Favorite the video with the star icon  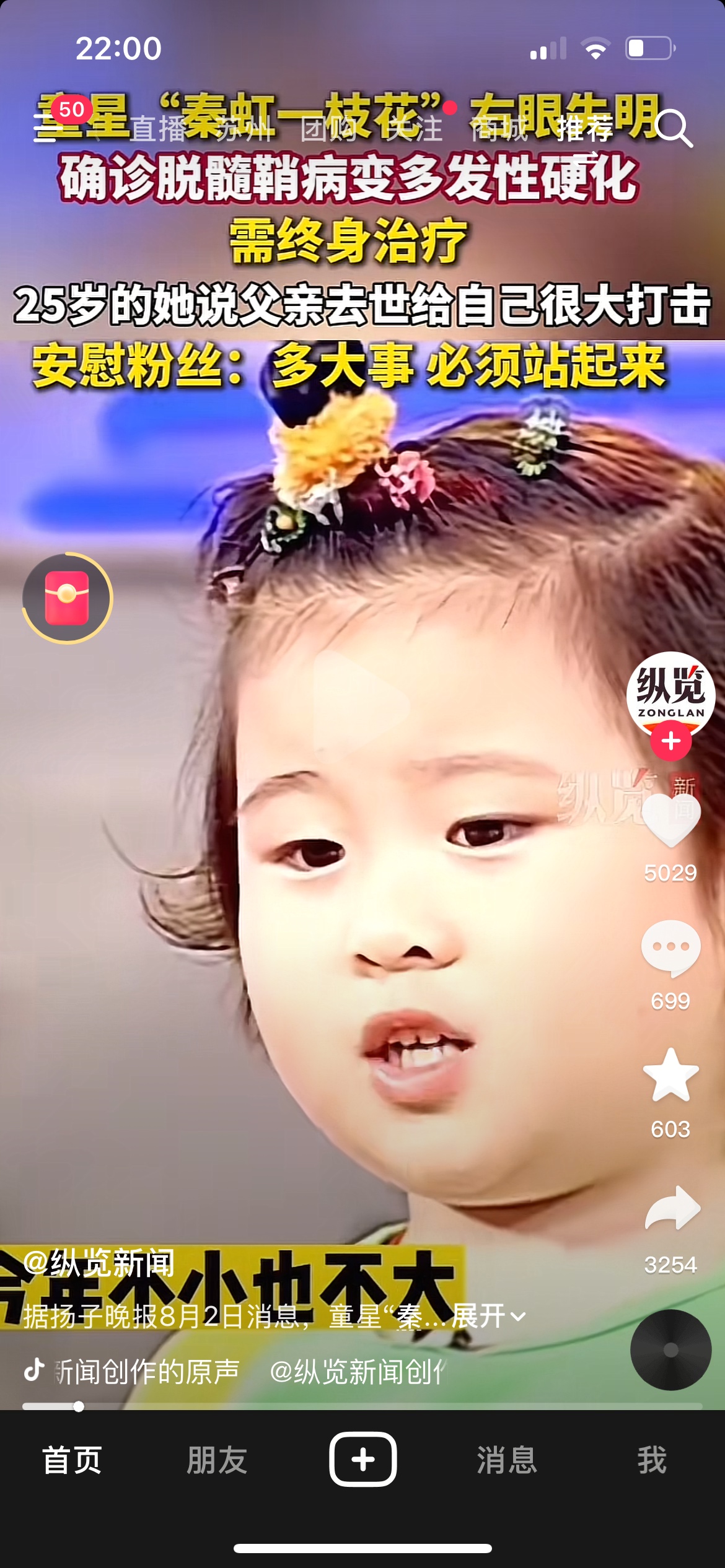(670, 1076)
